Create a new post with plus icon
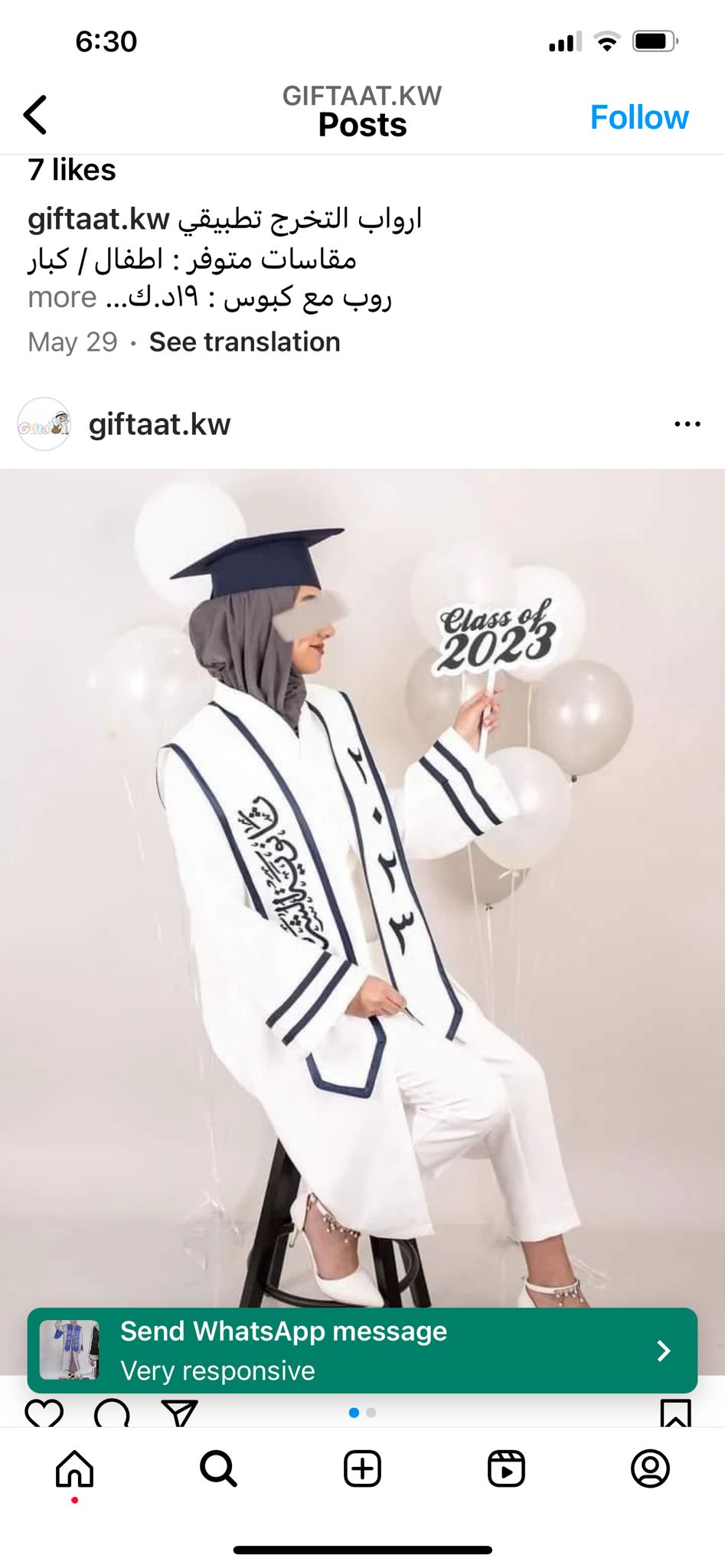This screenshot has height=1568, width=725. pyautogui.click(x=362, y=1469)
